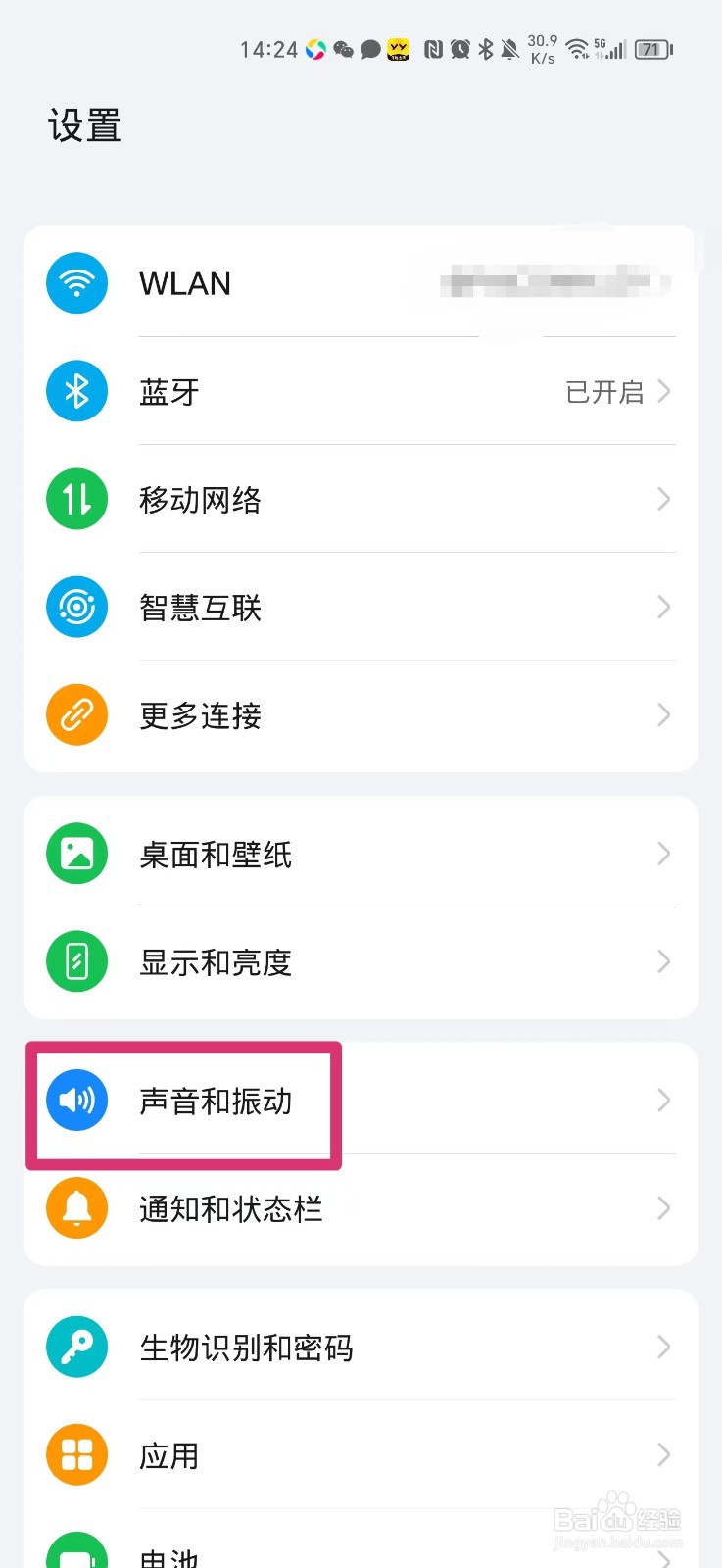This screenshot has height=1568, width=722.
Task: Tap the 智慧互联 smart interconnect icon
Action: [76, 607]
